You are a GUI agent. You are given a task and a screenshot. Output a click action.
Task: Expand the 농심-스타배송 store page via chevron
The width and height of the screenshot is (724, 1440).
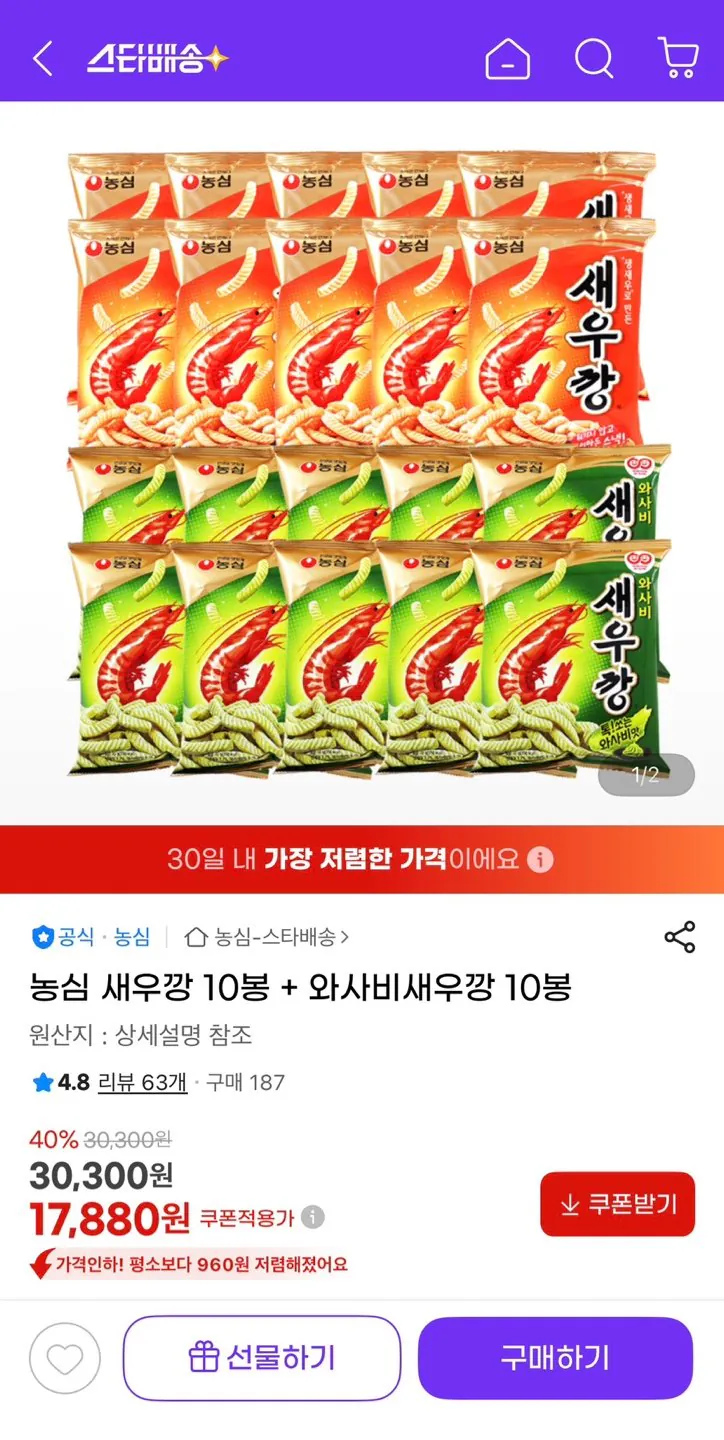[346, 937]
